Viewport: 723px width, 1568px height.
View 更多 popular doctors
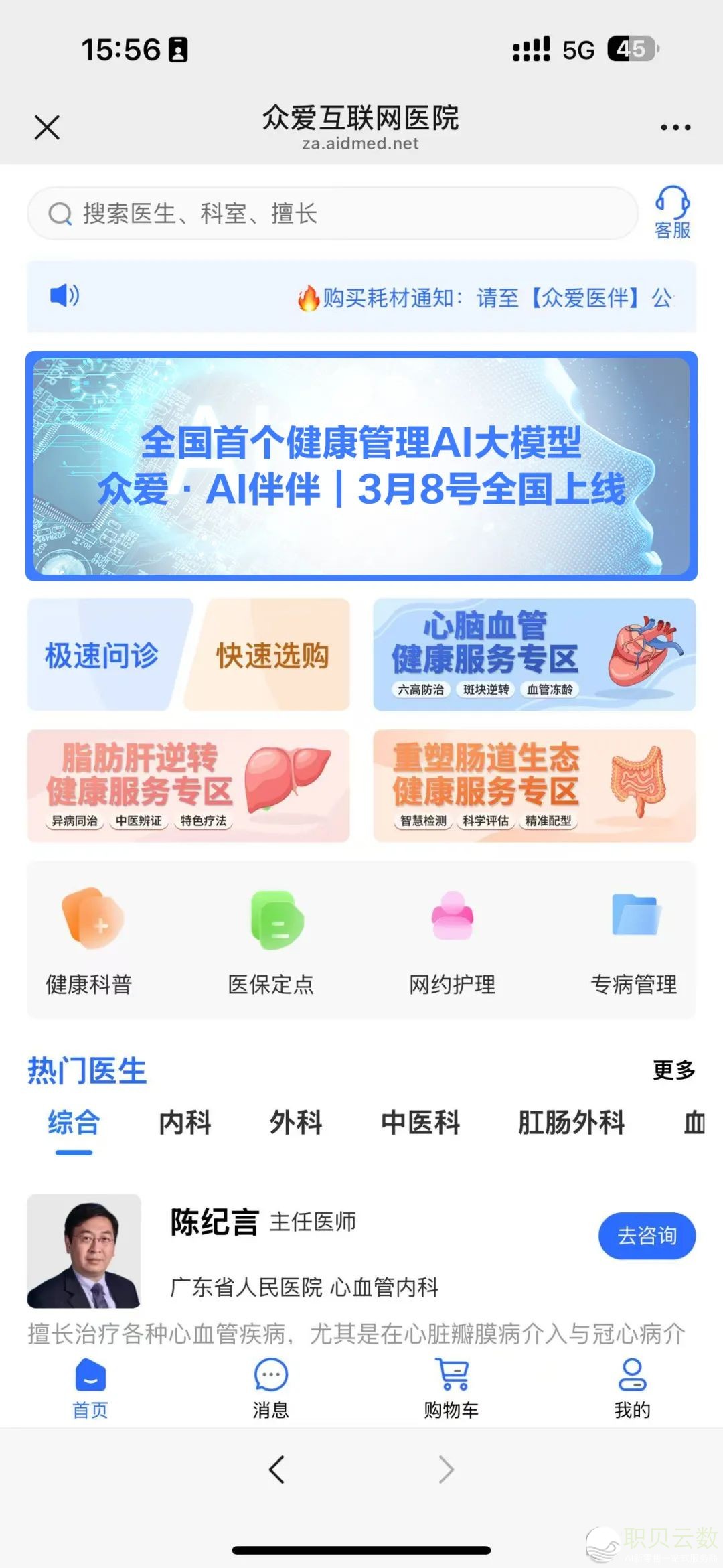pos(673,1070)
